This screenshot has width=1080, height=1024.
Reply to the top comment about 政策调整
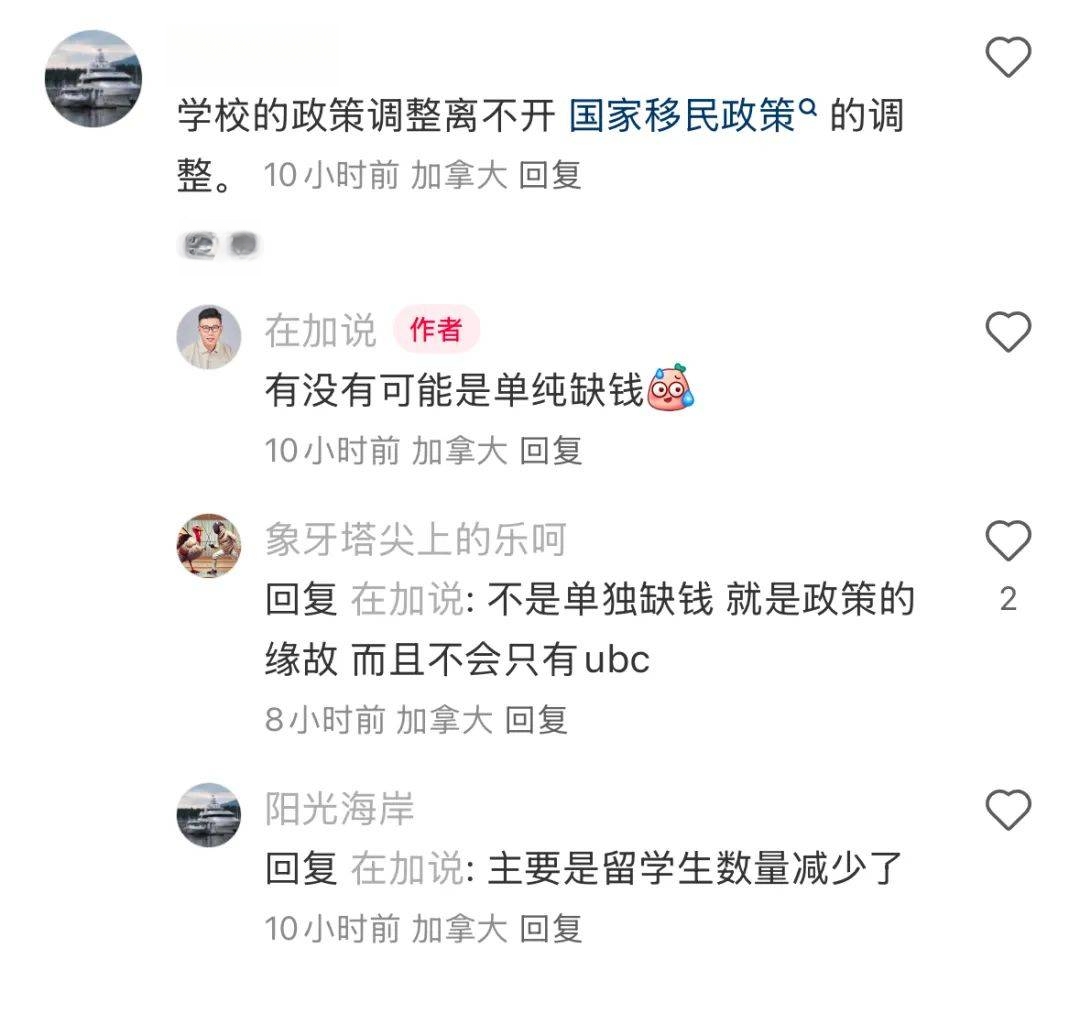coord(550,176)
